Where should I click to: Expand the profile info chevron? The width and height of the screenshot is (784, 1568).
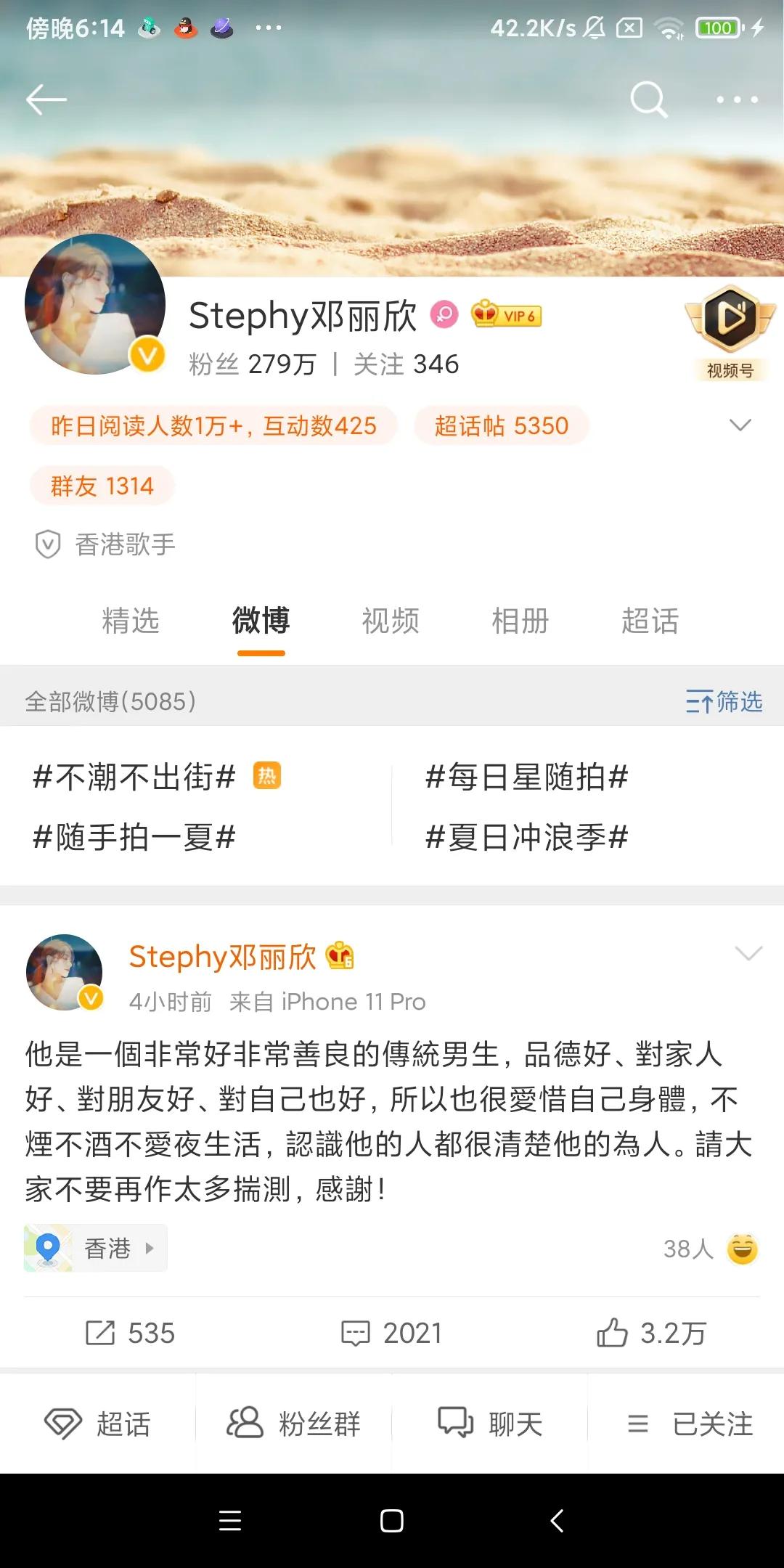(x=740, y=425)
